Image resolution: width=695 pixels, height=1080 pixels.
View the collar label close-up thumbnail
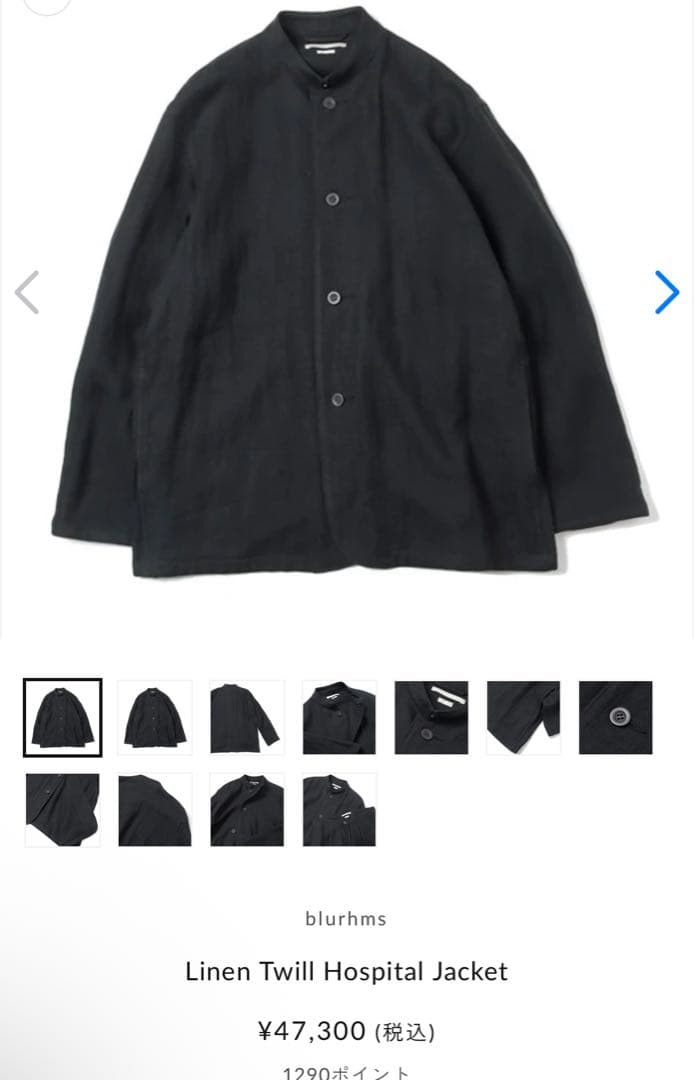pos(431,718)
